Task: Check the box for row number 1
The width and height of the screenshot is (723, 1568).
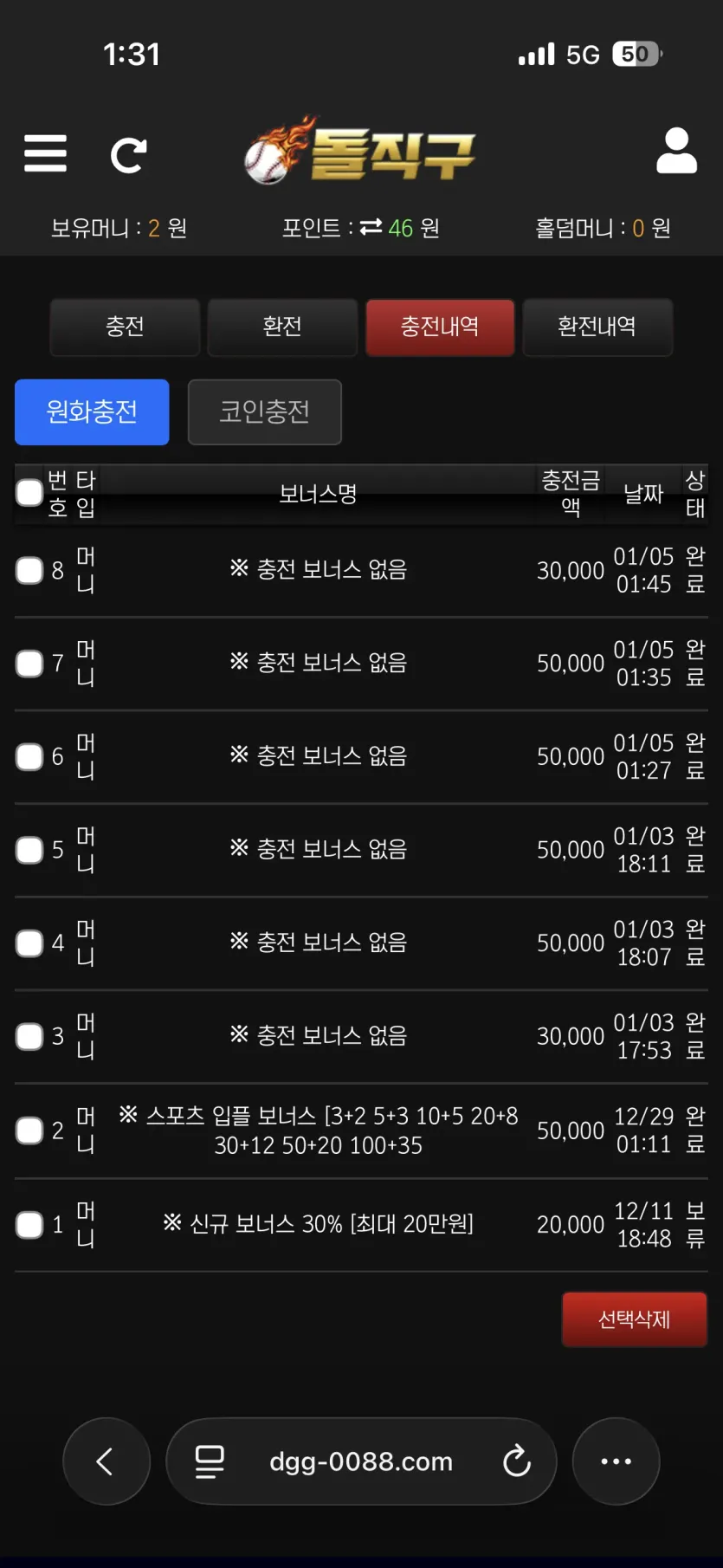Action: coord(29,1224)
